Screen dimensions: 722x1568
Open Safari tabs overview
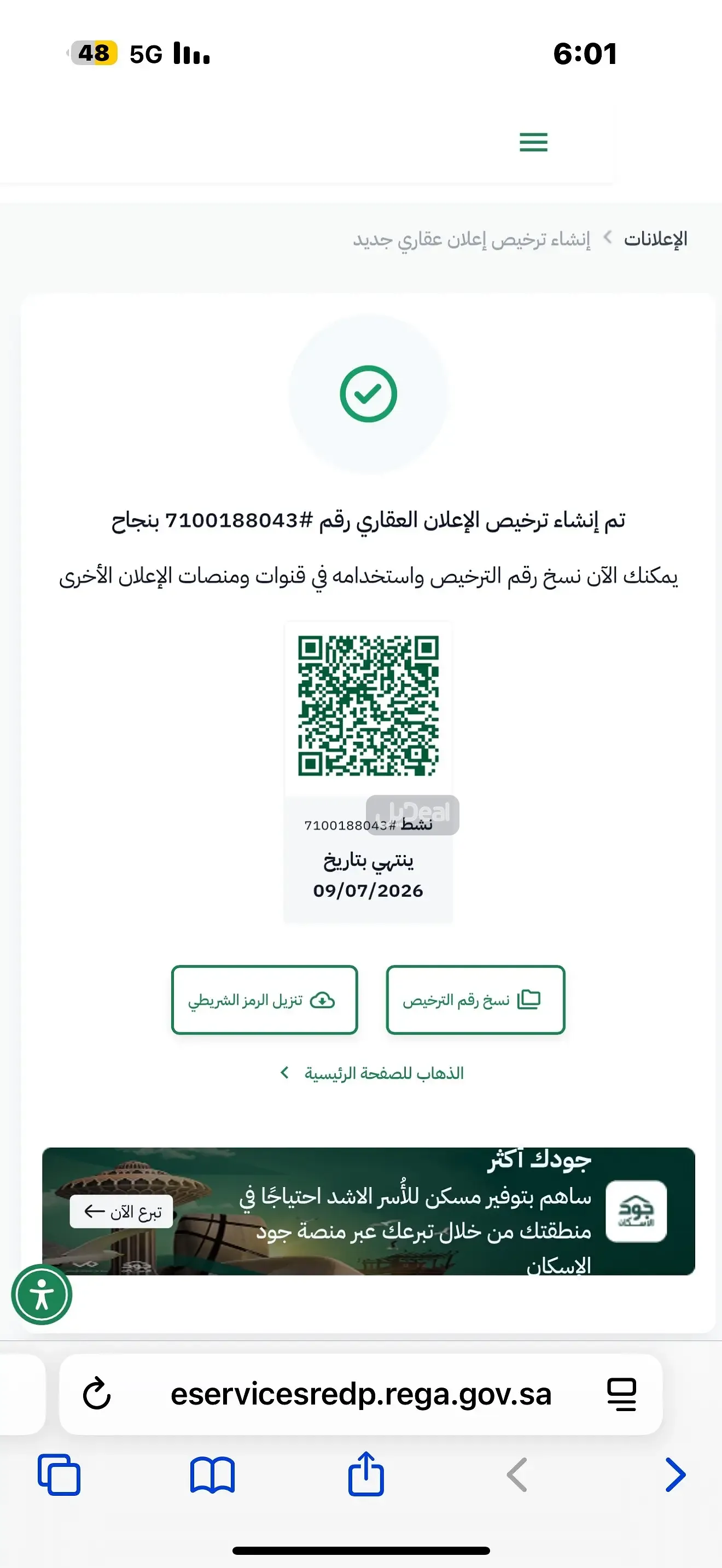pyautogui.click(x=59, y=1475)
